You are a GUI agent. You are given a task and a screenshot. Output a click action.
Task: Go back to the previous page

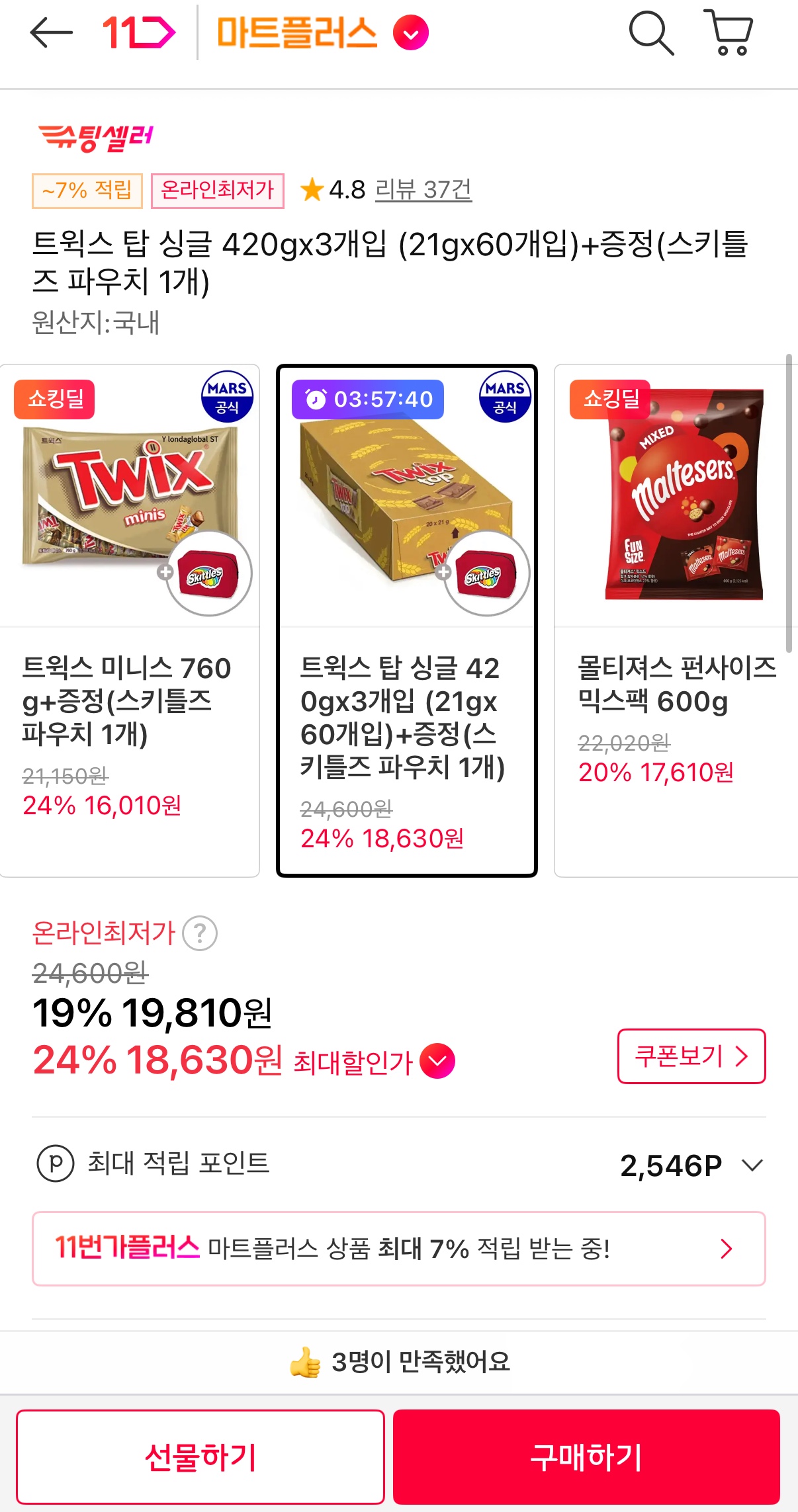51,32
